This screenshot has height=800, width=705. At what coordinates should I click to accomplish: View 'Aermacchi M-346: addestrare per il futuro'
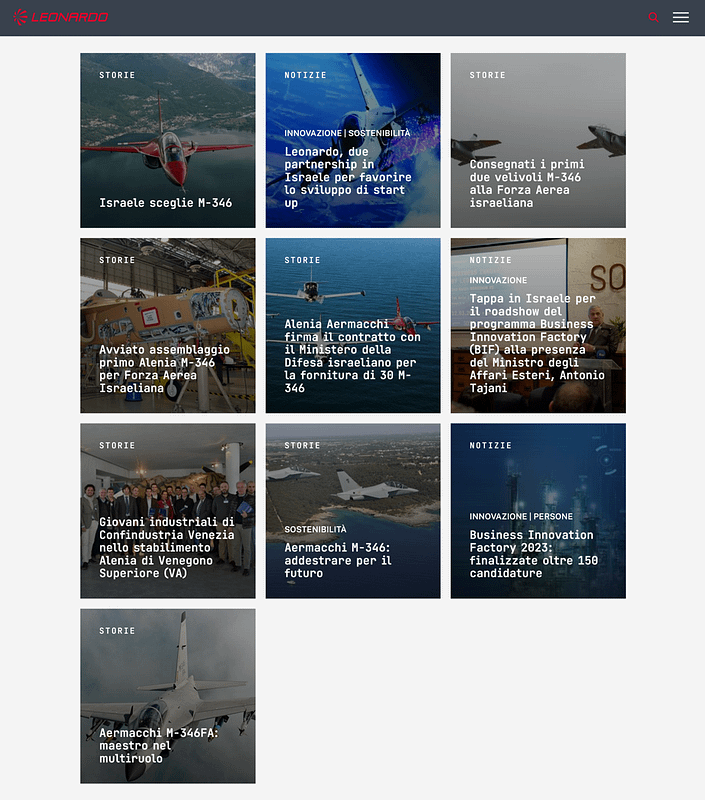point(352,511)
